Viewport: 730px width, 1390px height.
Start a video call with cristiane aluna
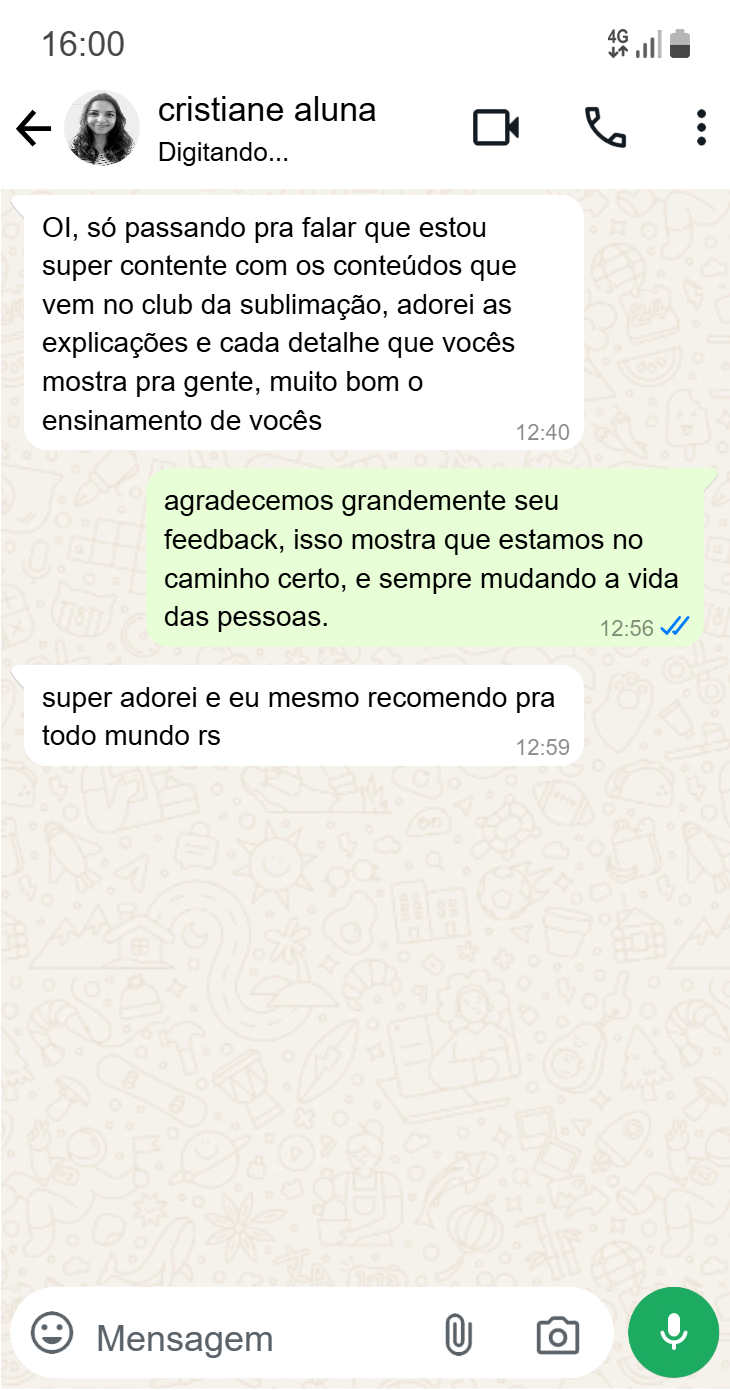tap(496, 128)
